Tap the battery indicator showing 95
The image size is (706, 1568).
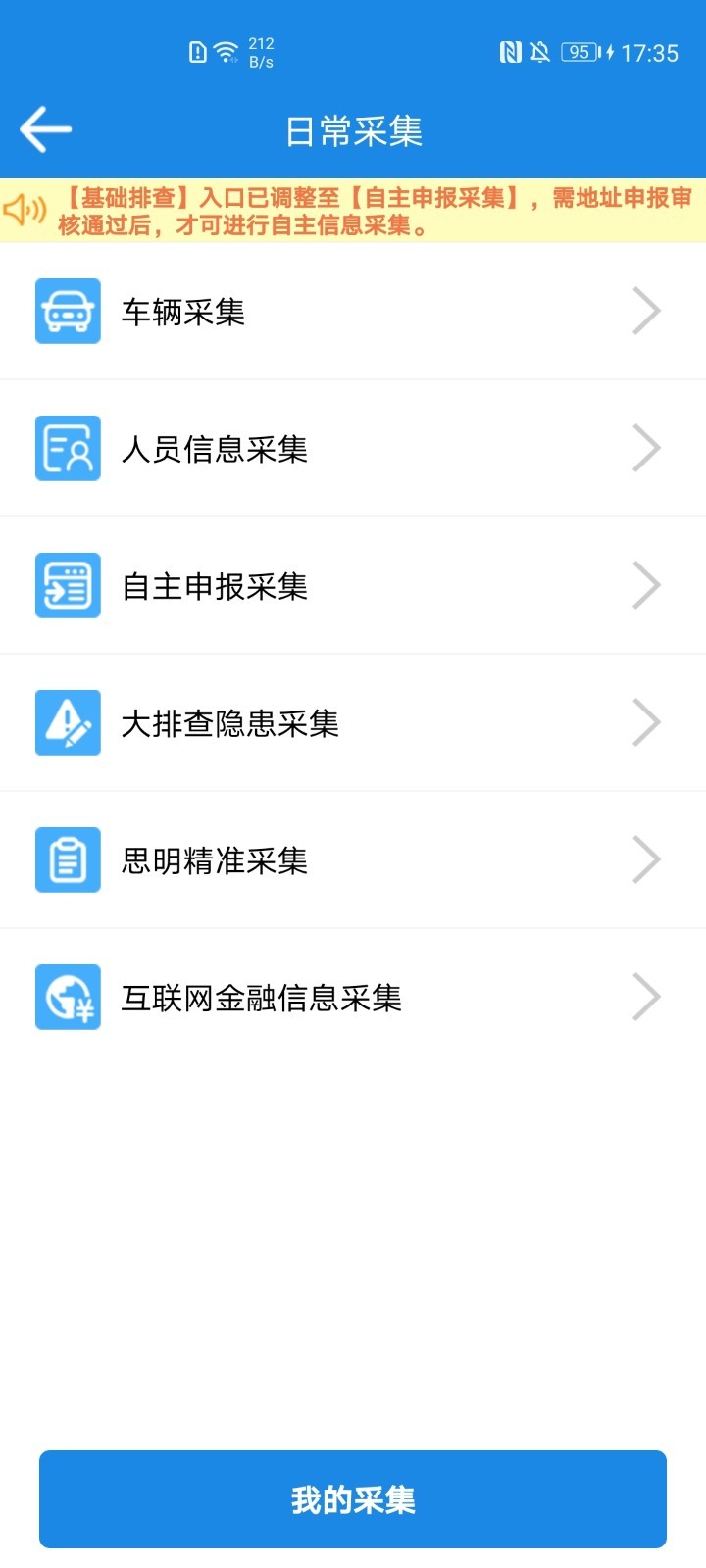pos(580,53)
